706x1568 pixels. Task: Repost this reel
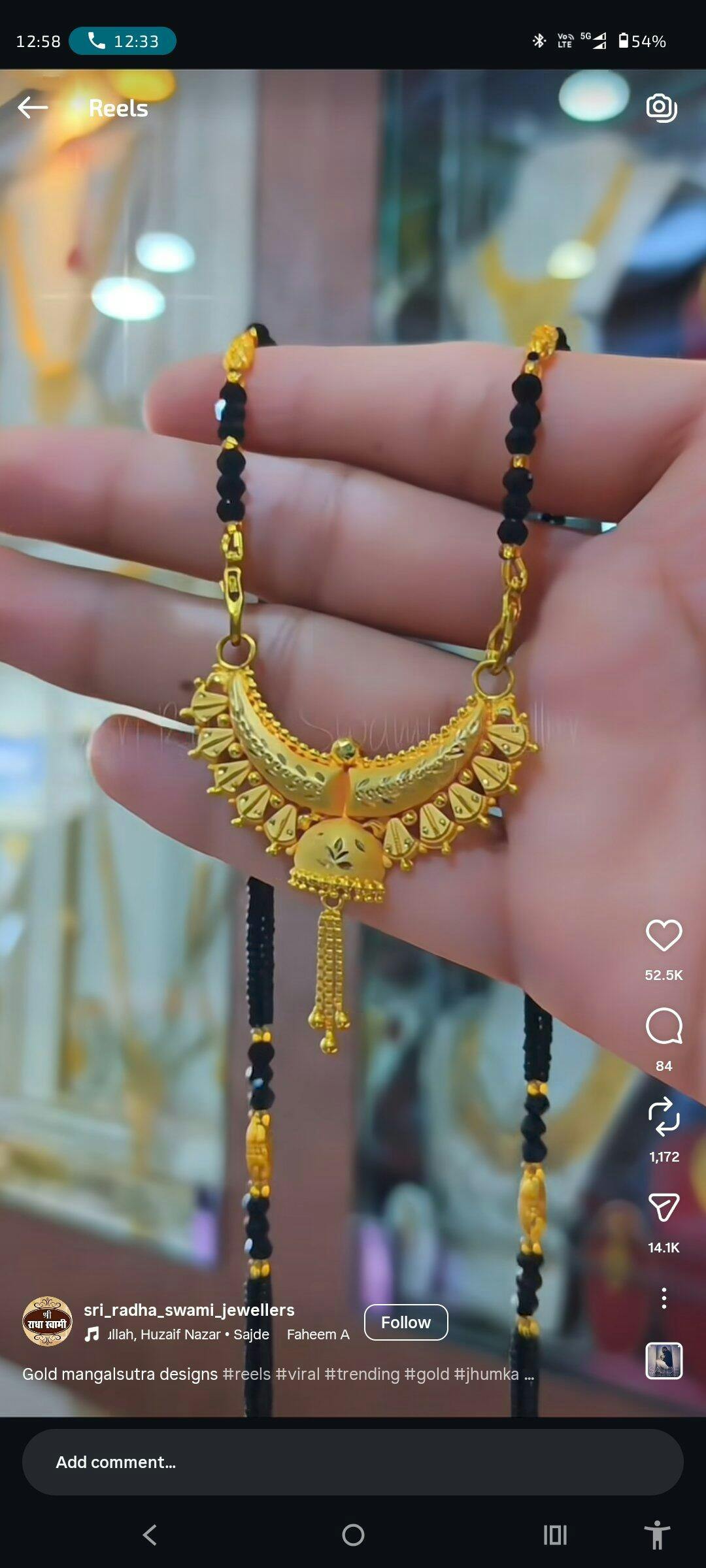(664, 1116)
